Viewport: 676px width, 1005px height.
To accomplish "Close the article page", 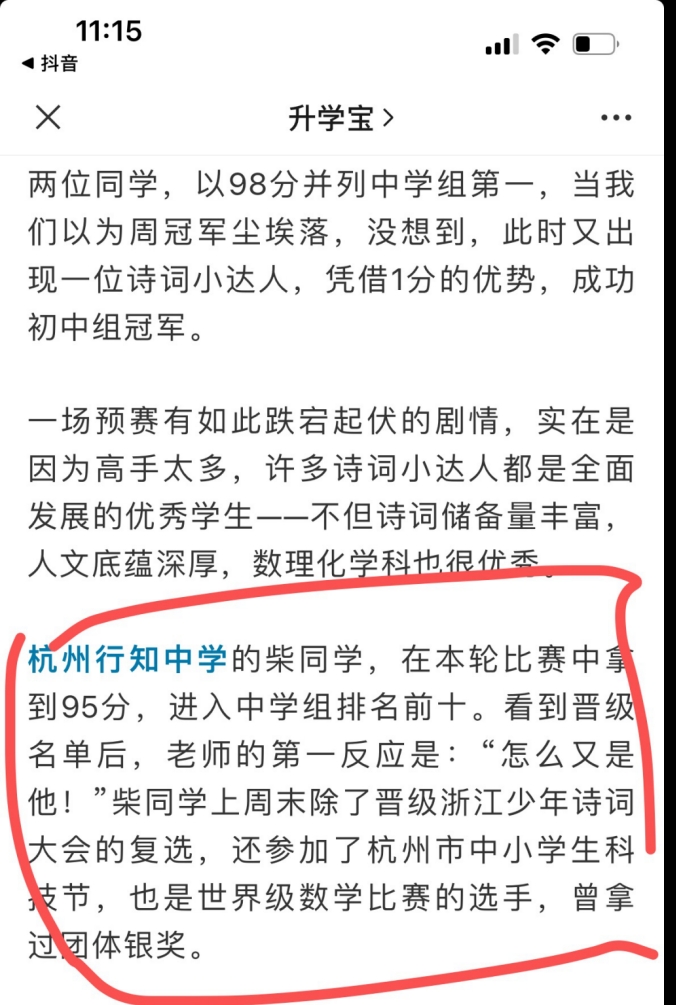I will (x=48, y=118).
